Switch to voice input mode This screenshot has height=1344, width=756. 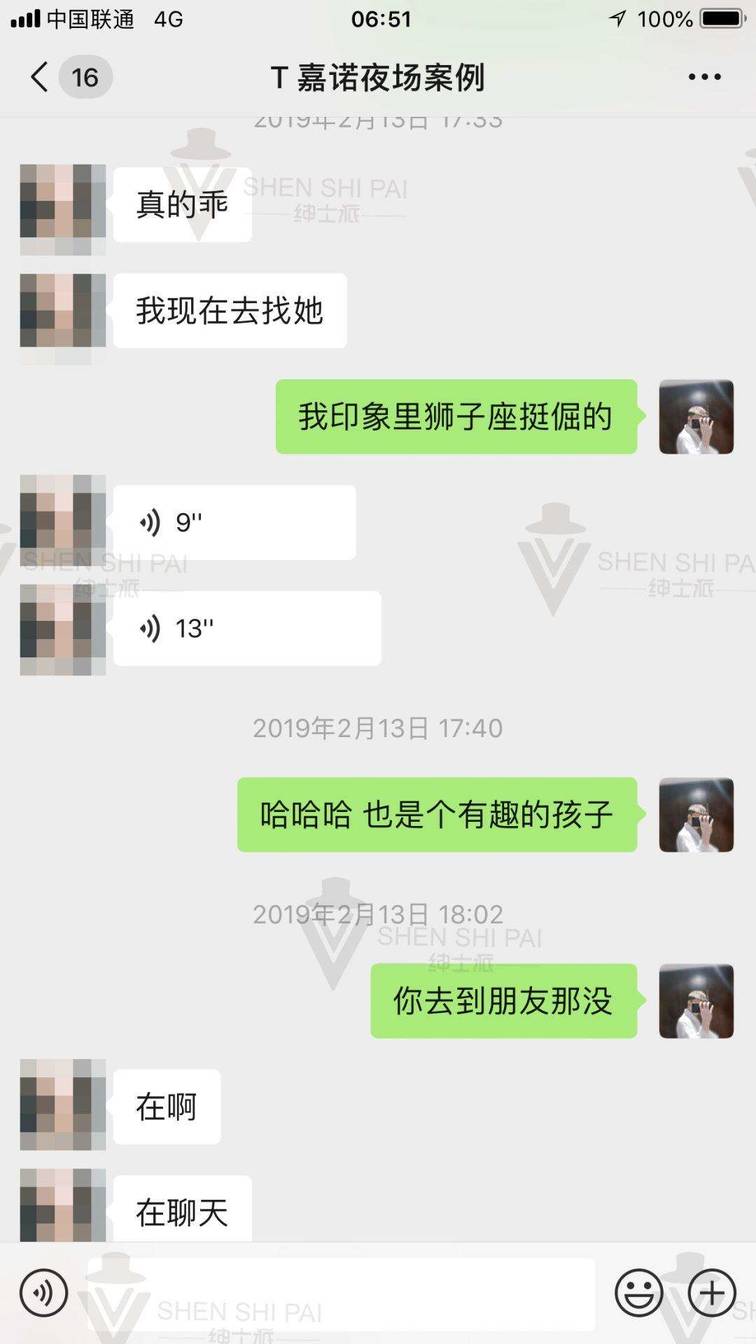44,1293
